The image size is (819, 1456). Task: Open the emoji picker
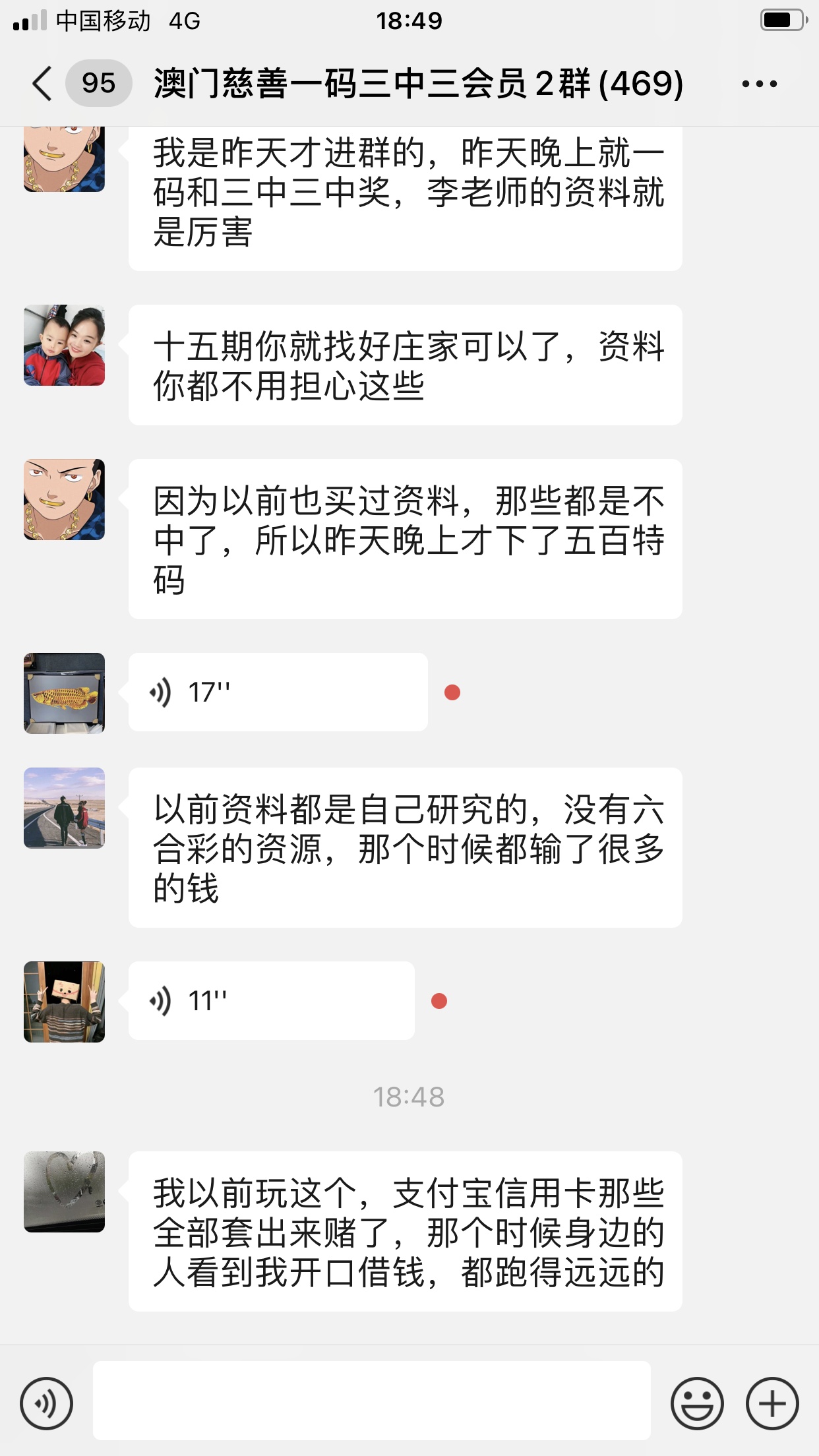696,1403
